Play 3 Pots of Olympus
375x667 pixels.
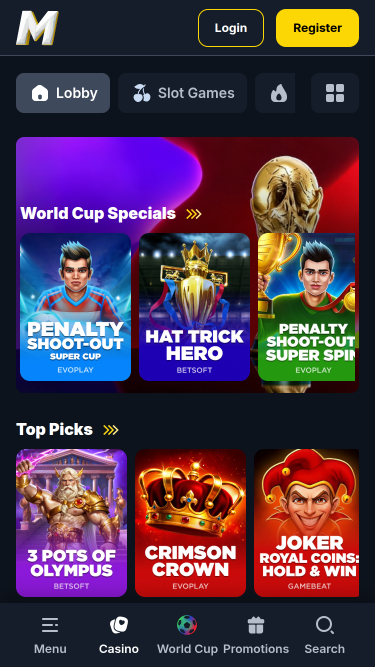[71, 523]
